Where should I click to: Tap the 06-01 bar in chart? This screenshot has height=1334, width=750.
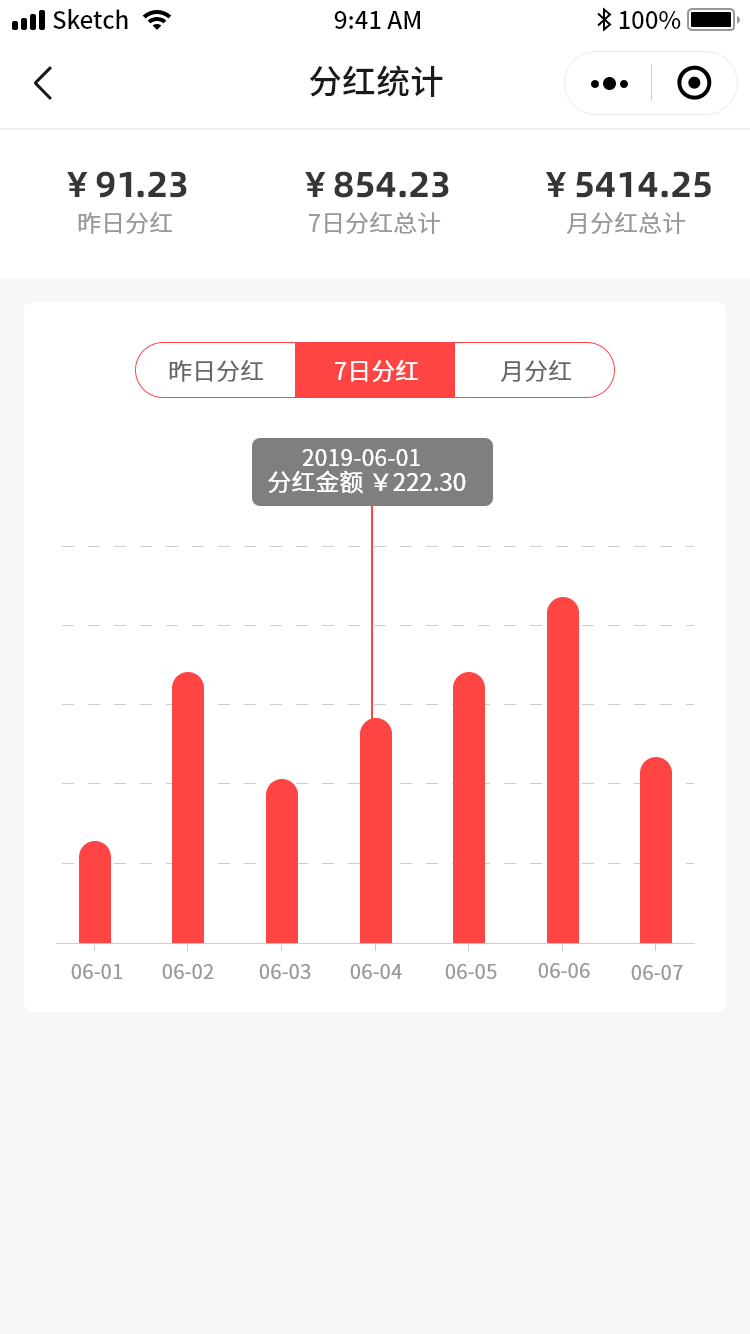pos(95,893)
